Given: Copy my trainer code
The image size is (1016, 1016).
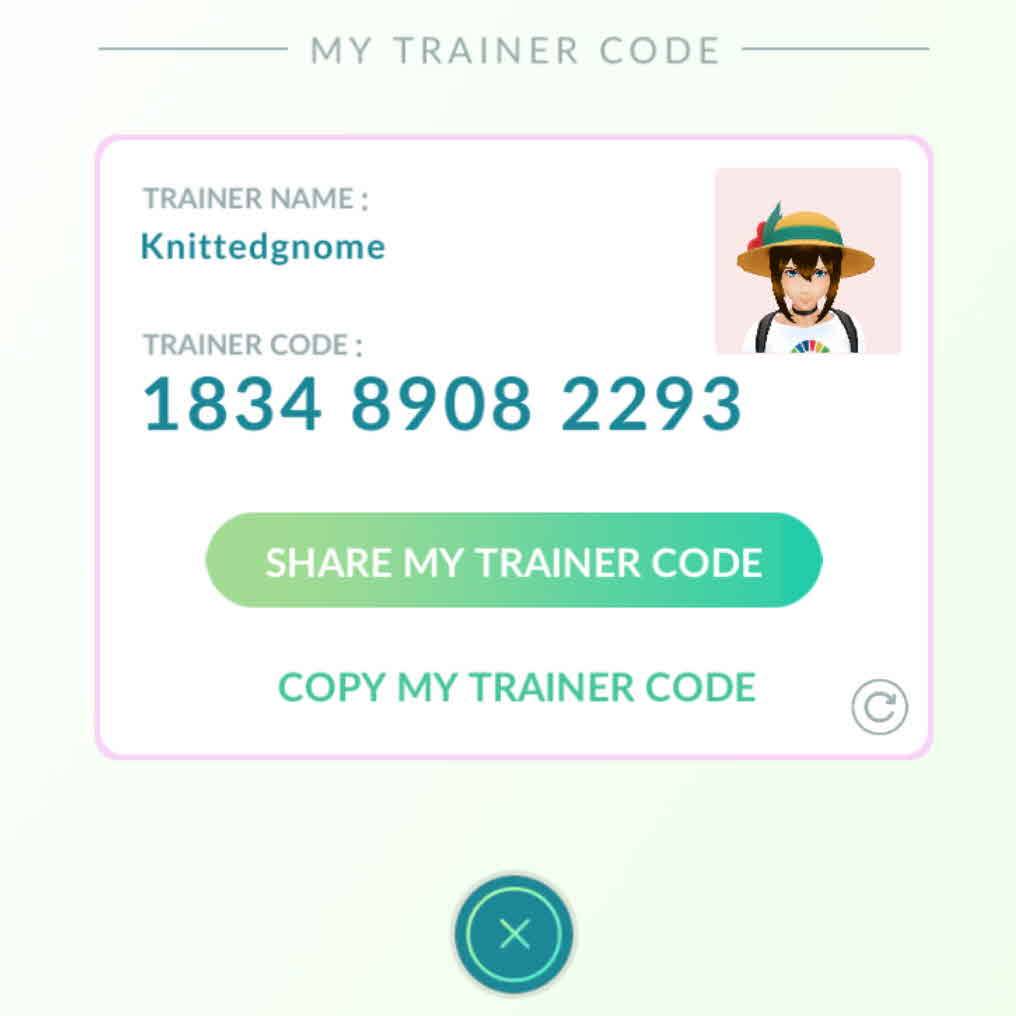Looking at the screenshot, I should click(516, 688).
